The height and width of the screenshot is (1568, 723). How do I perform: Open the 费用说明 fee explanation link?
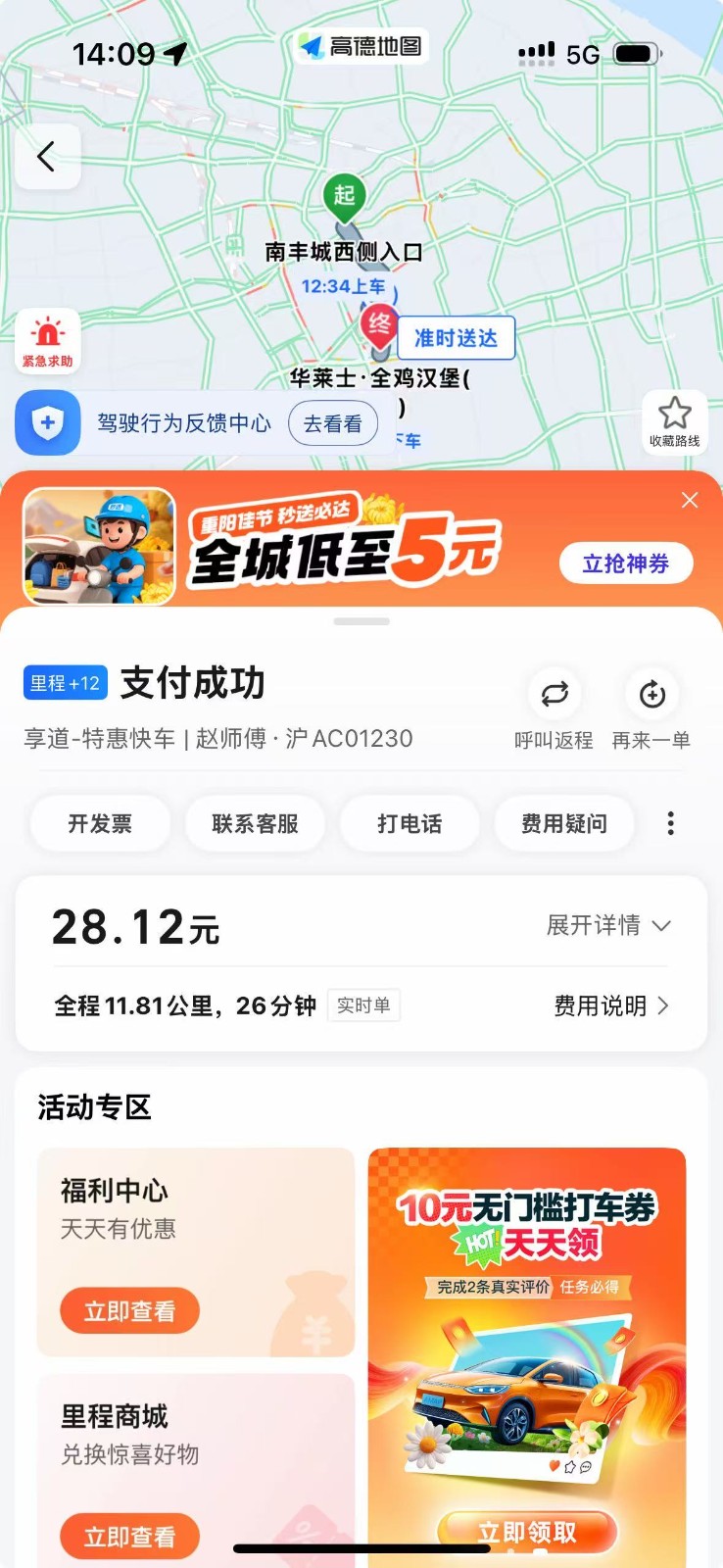tap(611, 1005)
